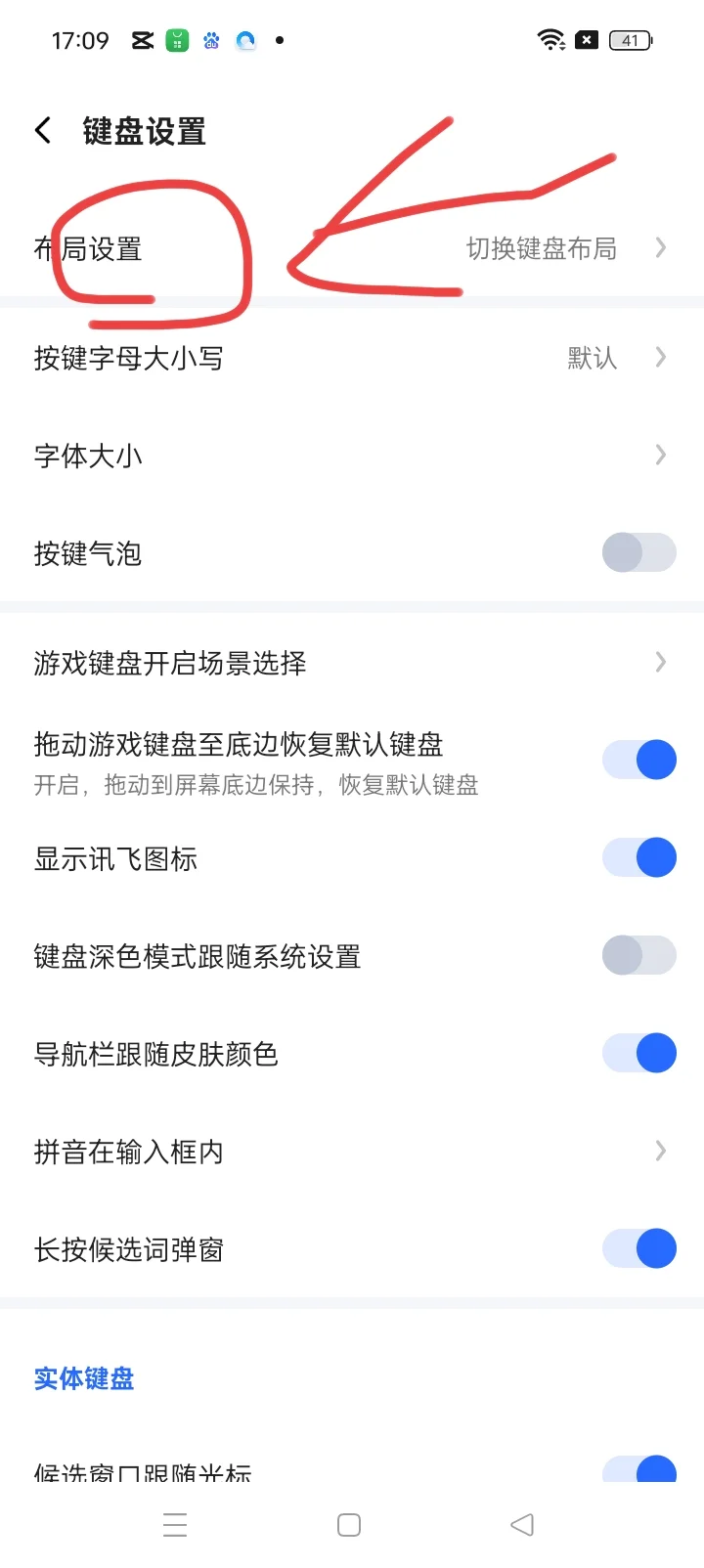This screenshot has width=704, height=1568.
Task: Expand 按键字母大小写 options
Action: point(352,358)
